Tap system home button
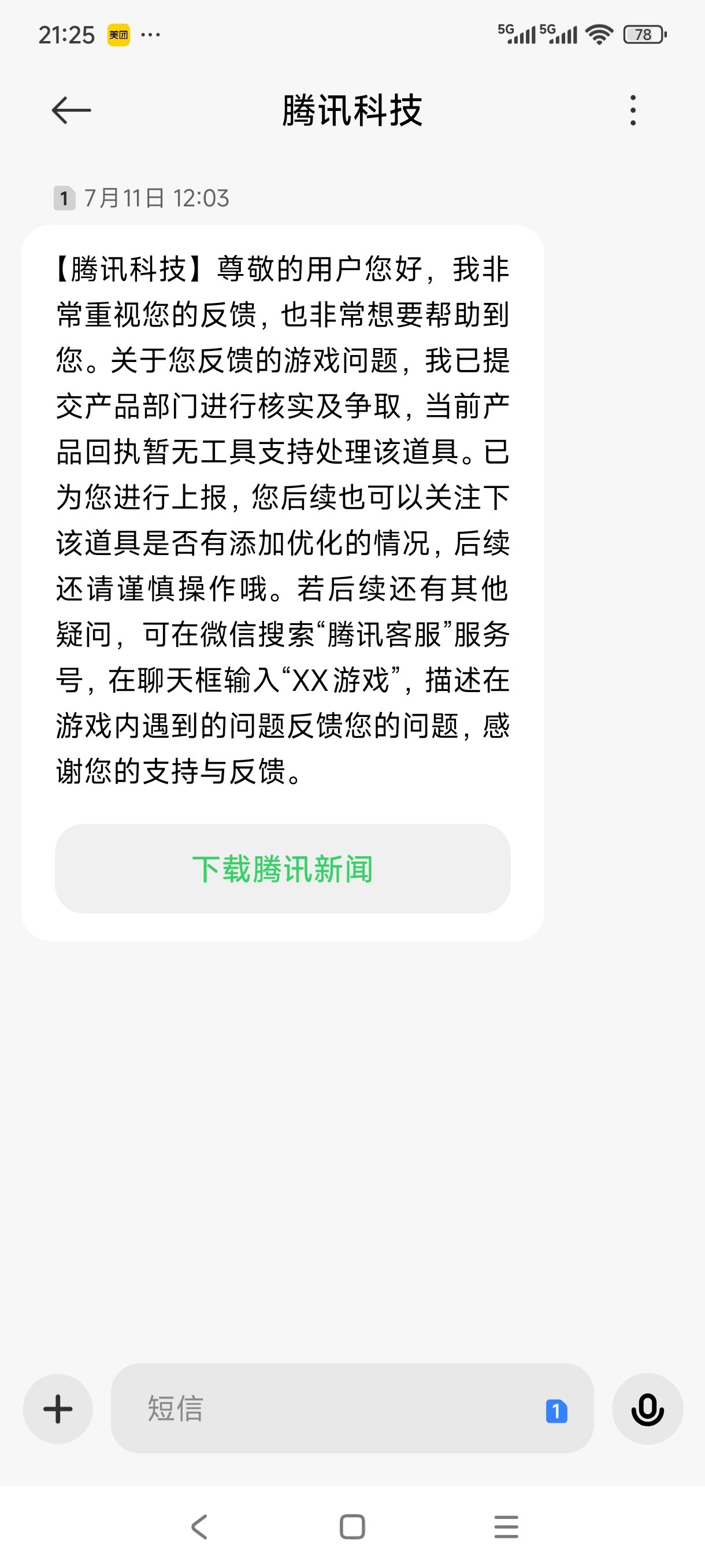 pos(352,1526)
